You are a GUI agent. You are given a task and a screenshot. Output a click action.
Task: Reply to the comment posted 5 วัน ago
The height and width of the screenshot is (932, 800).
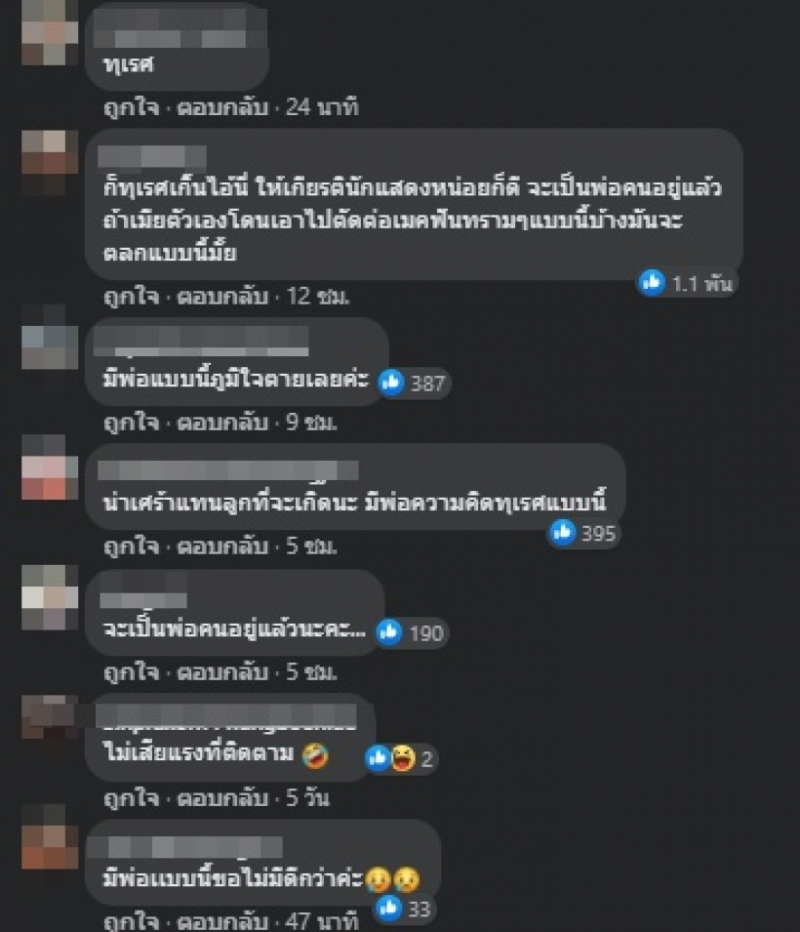click(222, 799)
